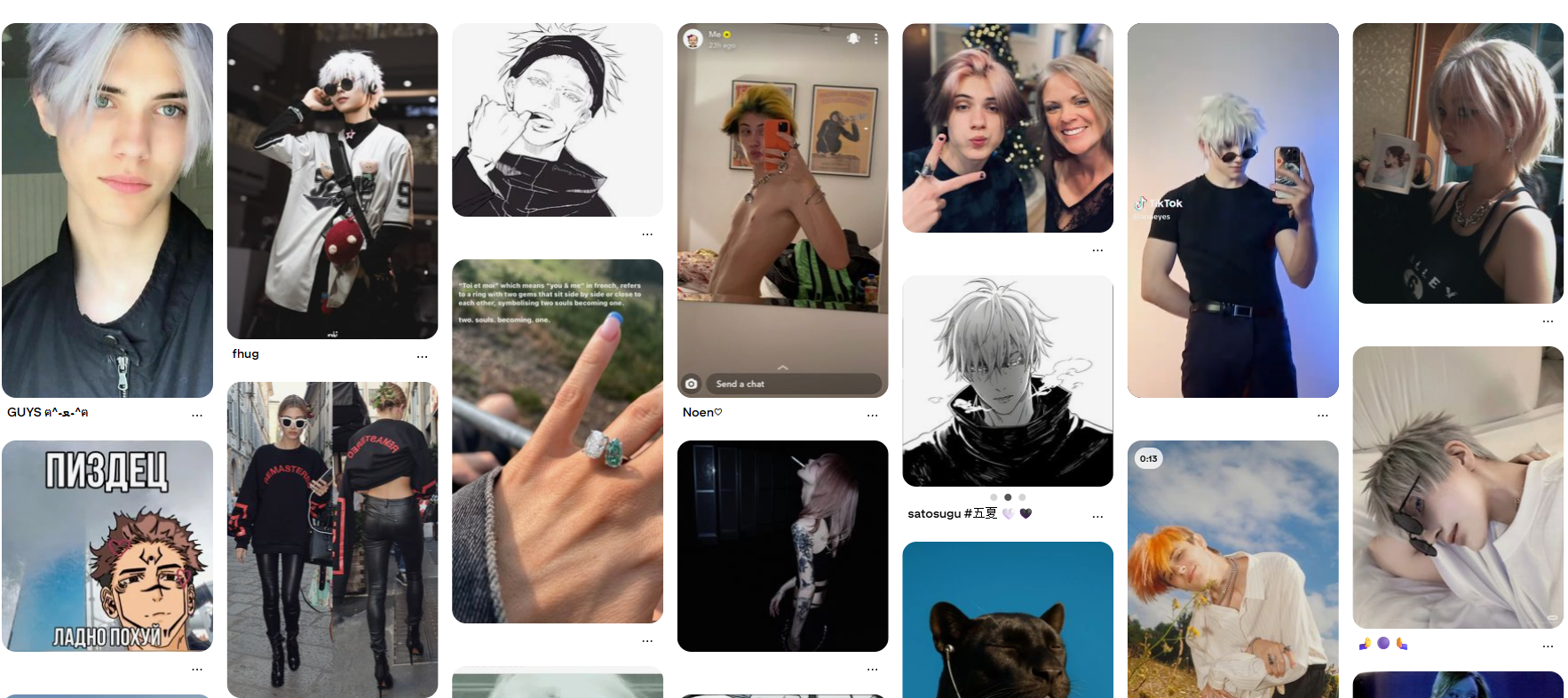Open the satosugu manga drawing pin

[1008, 381]
